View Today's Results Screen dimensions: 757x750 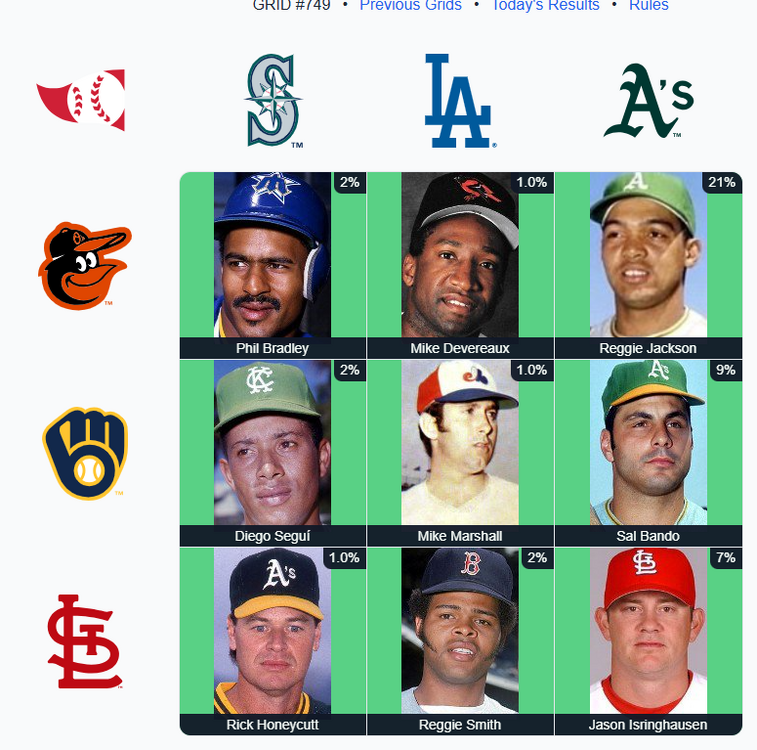point(545,6)
